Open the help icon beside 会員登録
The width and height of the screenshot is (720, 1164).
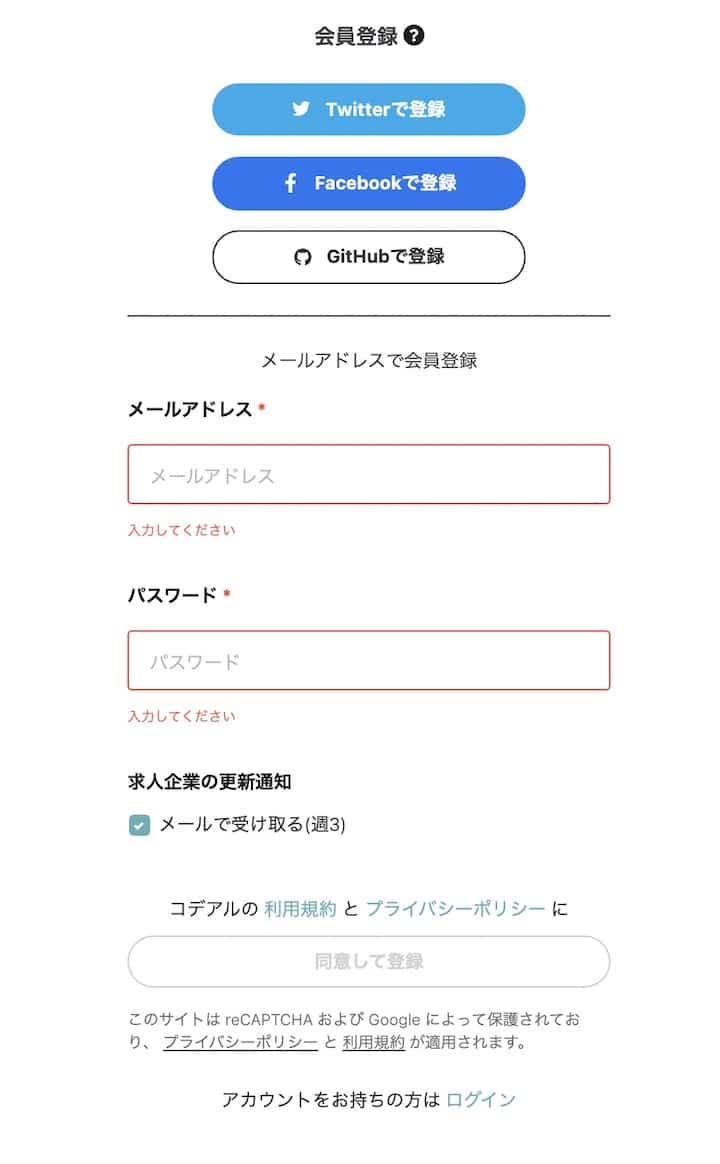(x=415, y=36)
